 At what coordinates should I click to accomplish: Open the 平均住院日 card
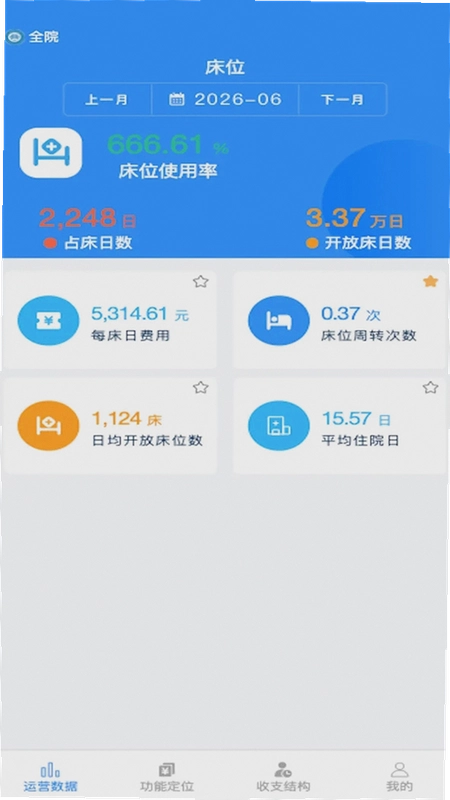click(340, 426)
